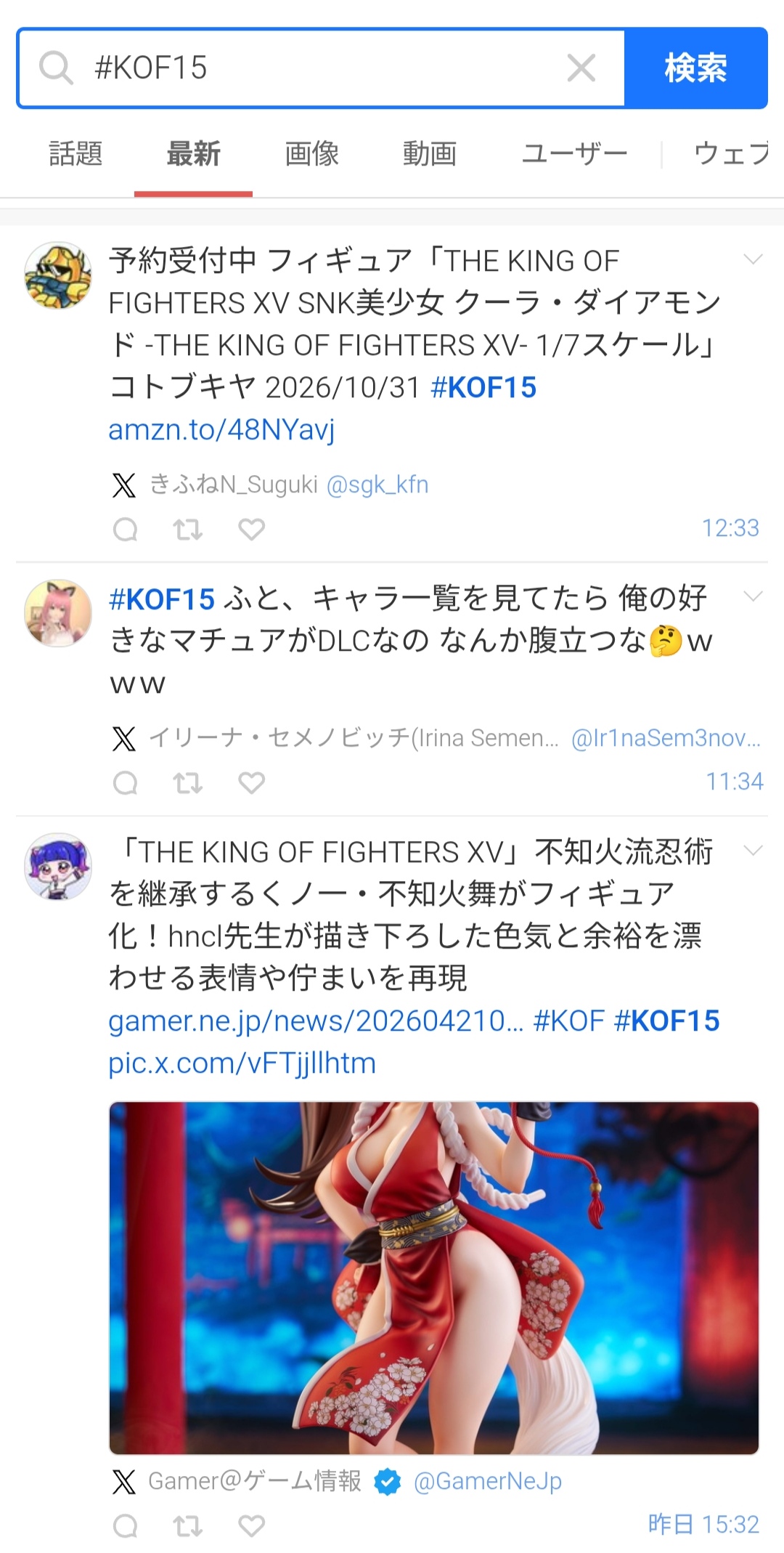Reply to the きふねN_Suguki post
This screenshot has width=784, height=1553.
tap(126, 530)
